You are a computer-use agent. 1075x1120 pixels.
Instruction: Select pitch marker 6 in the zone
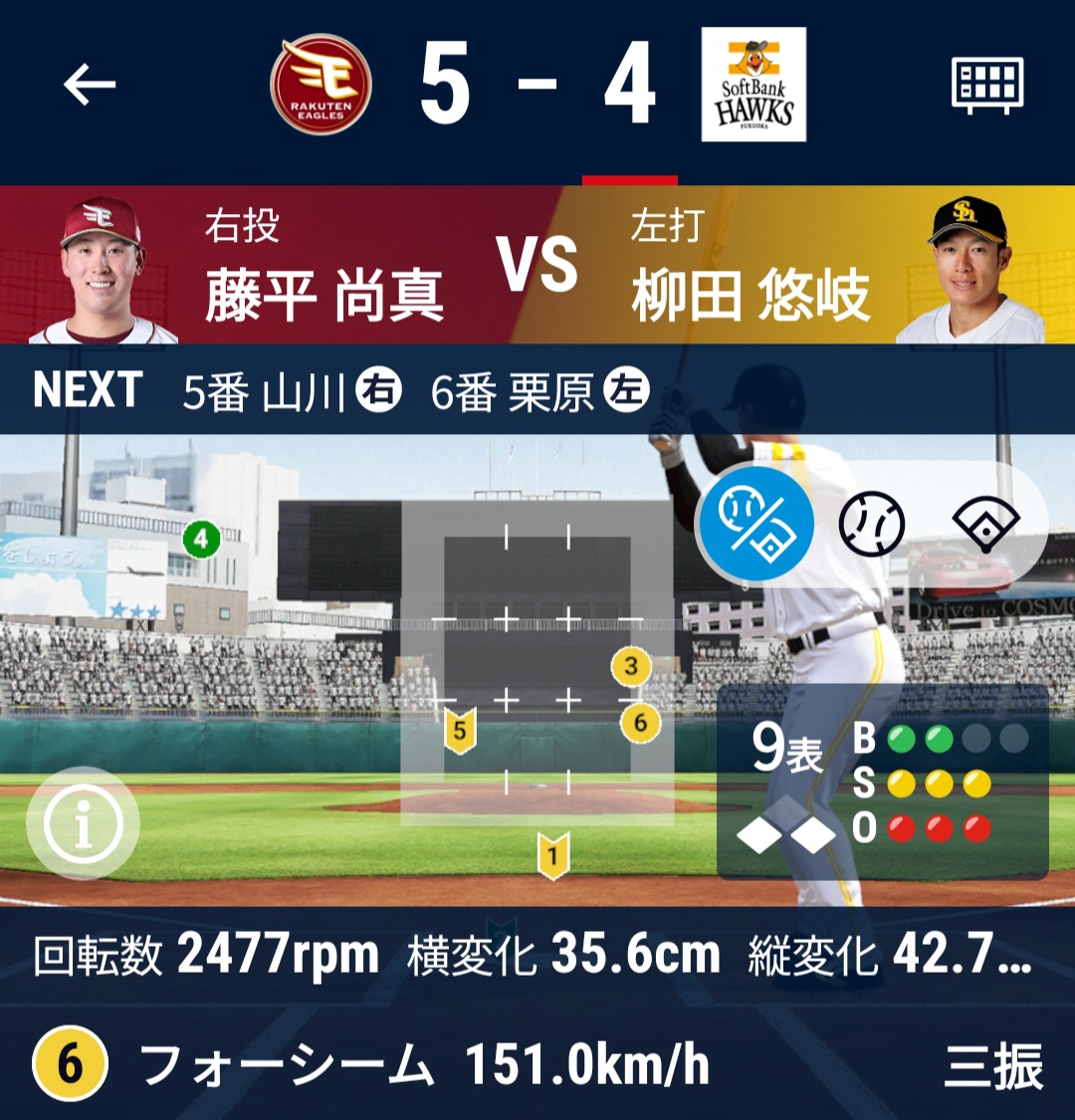pos(640,723)
